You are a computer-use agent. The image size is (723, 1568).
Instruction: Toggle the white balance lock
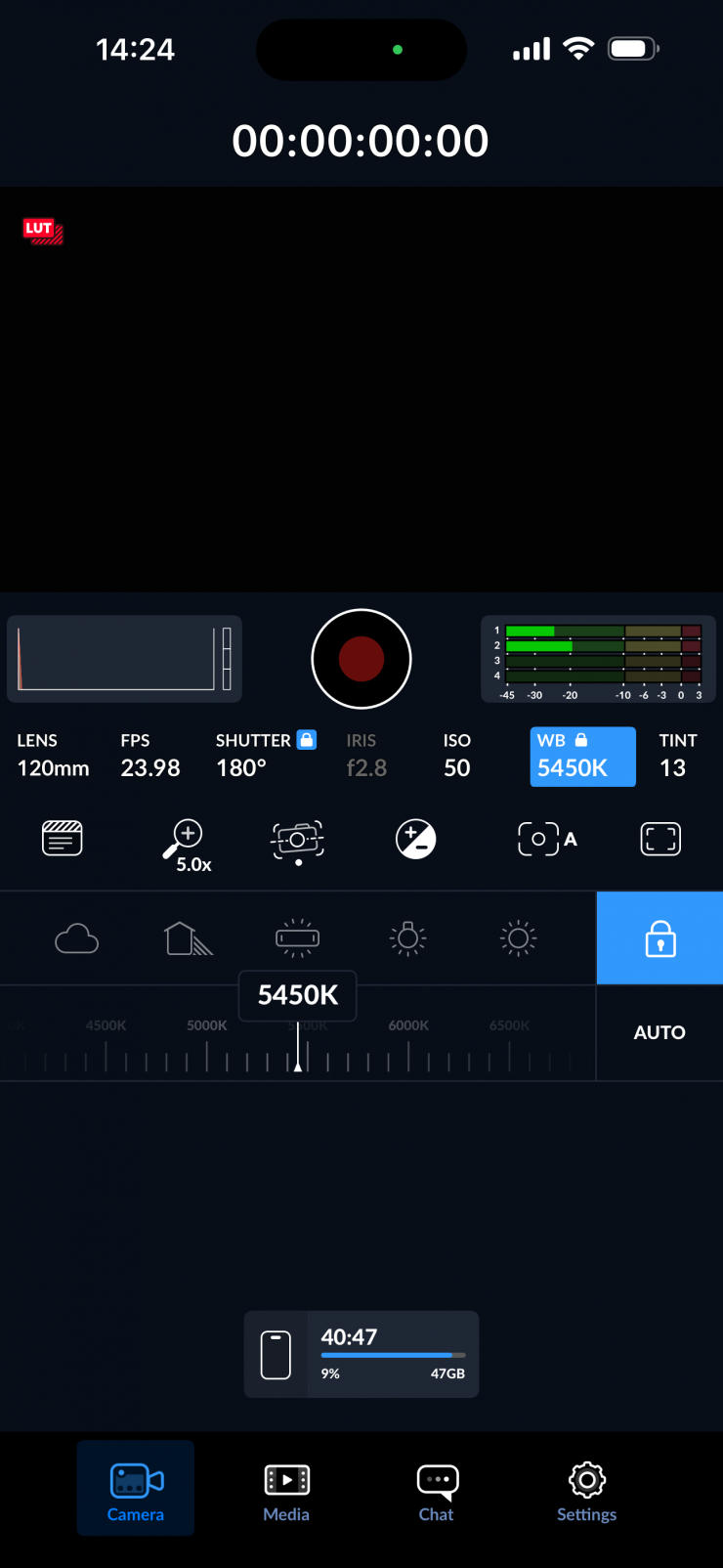click(x=659, y=938)
